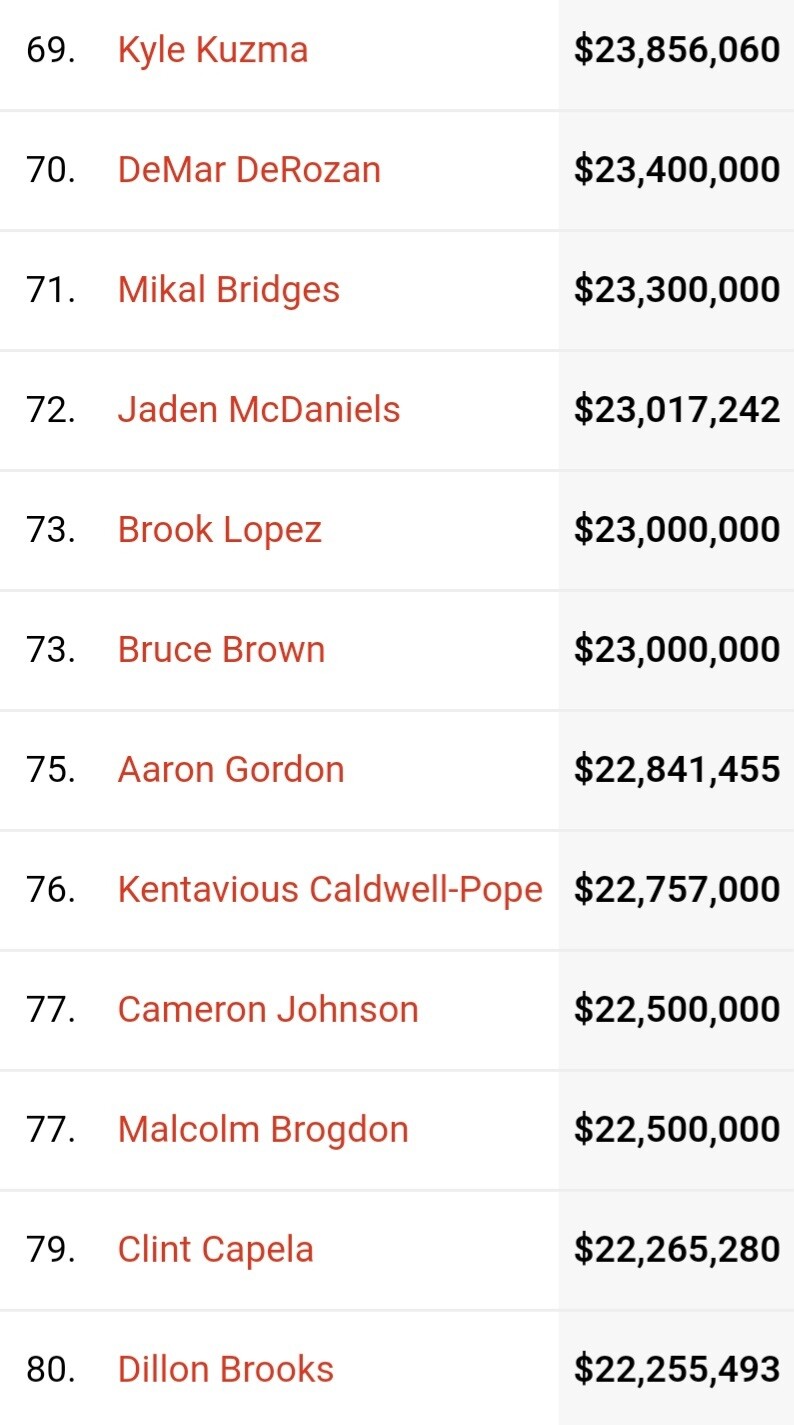
Task: View Kentavious Caldwell-Pope's player page
Action: (330, 890)
